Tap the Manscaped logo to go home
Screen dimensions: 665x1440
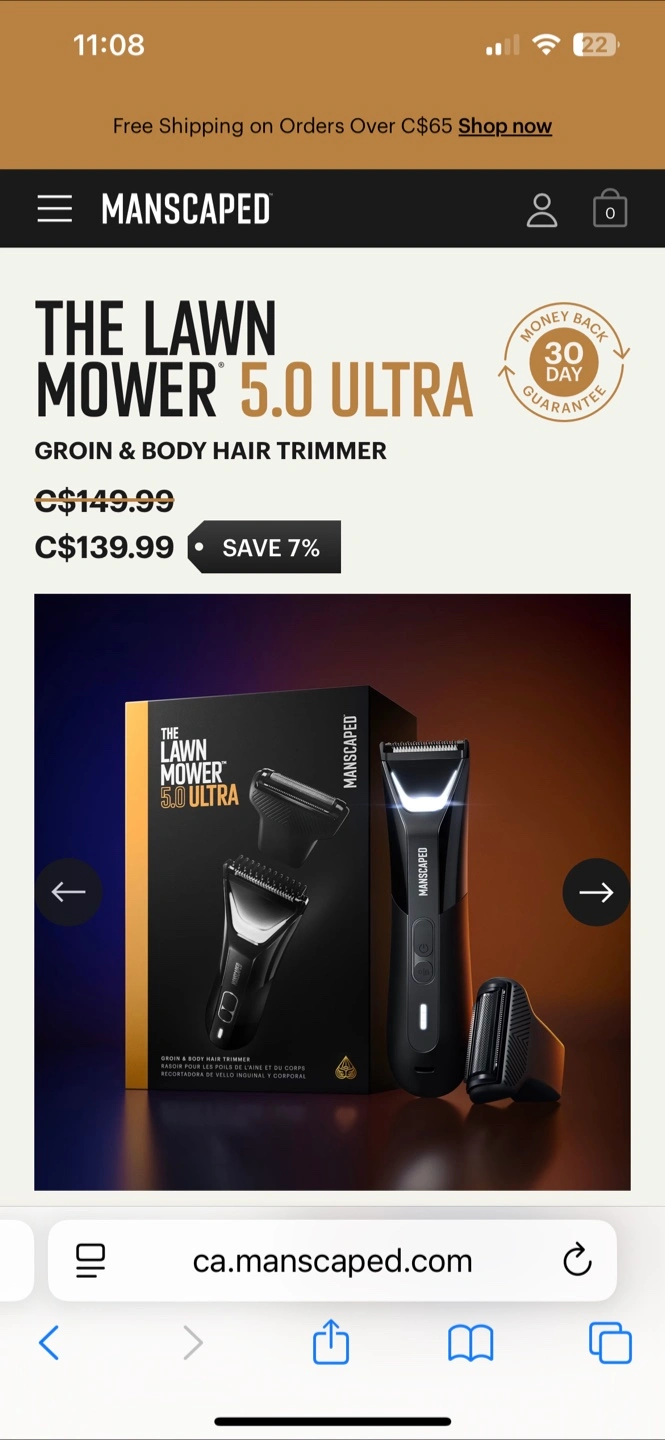coord(186,209)
